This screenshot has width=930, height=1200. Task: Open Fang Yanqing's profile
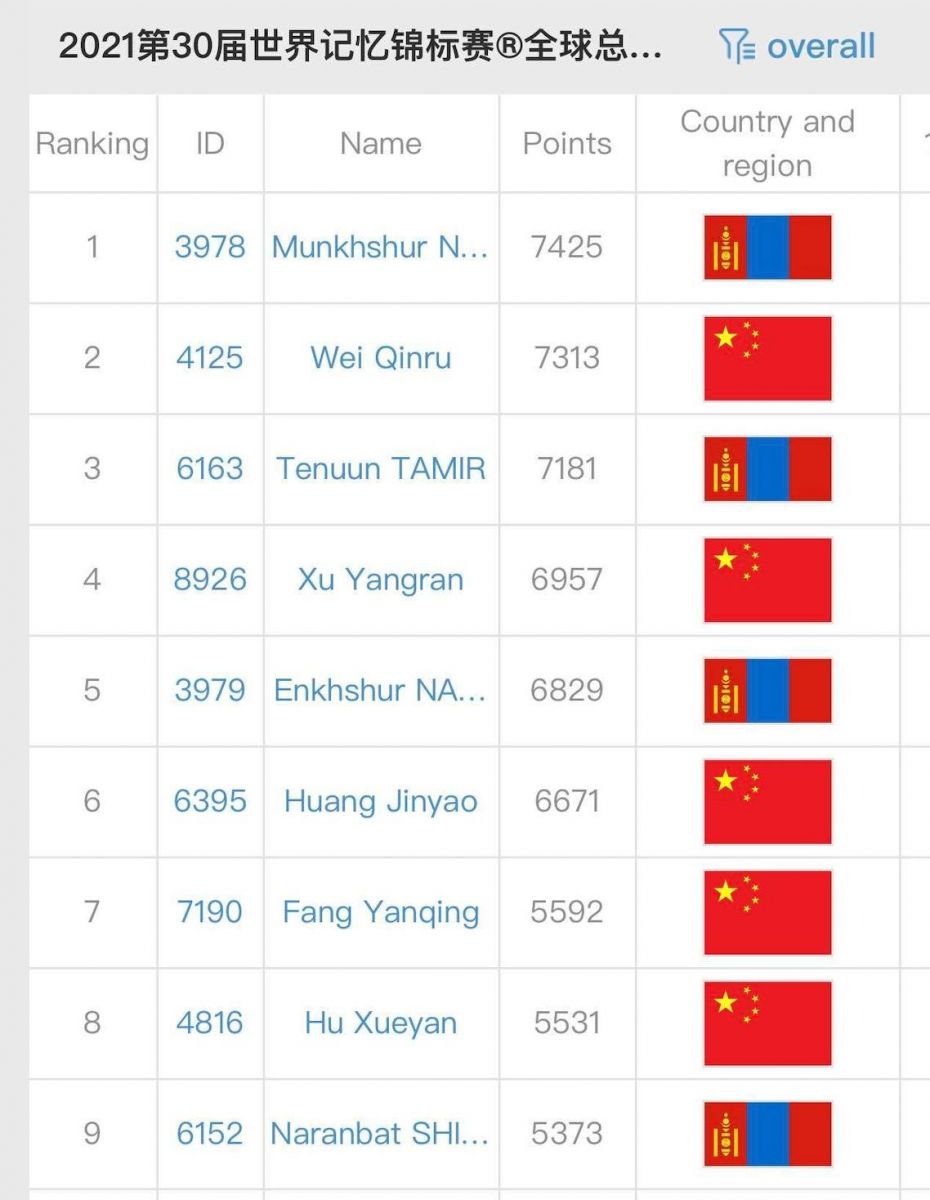tap(380, 912)
